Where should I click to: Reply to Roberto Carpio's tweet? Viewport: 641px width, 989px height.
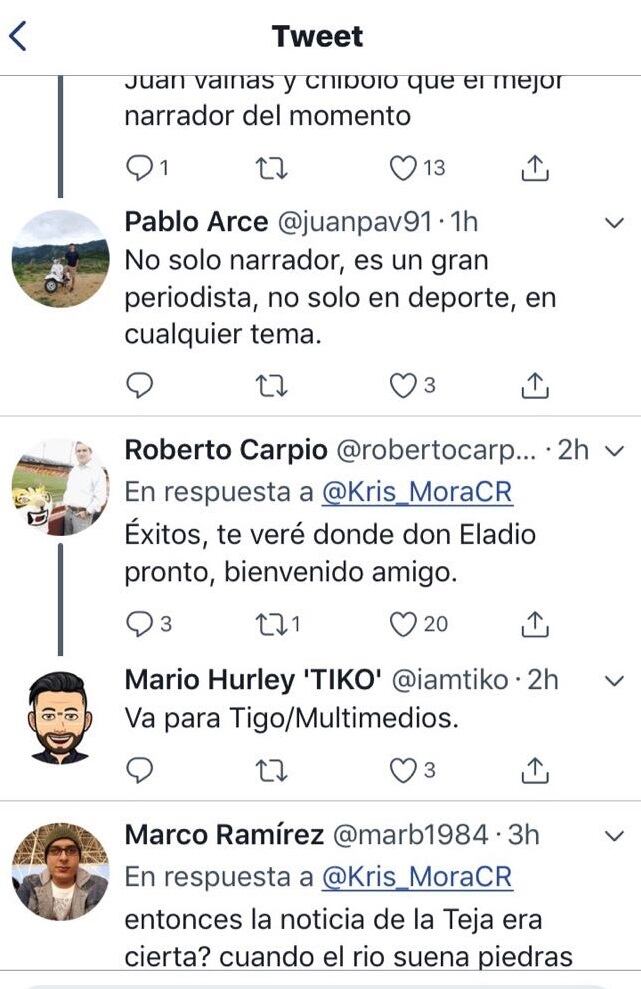(x=141, y=625)
